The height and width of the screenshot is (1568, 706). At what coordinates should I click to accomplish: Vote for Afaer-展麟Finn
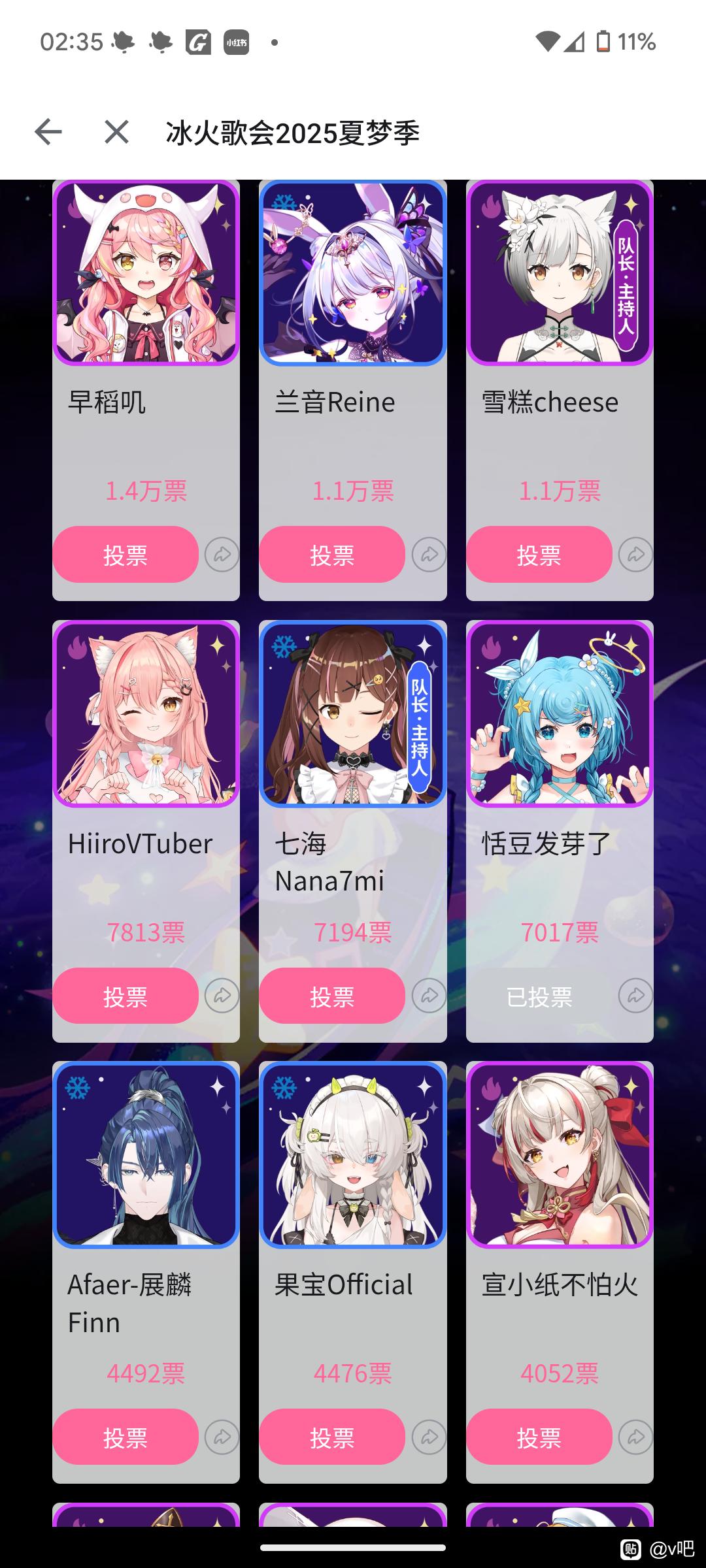coord(126,1437)
